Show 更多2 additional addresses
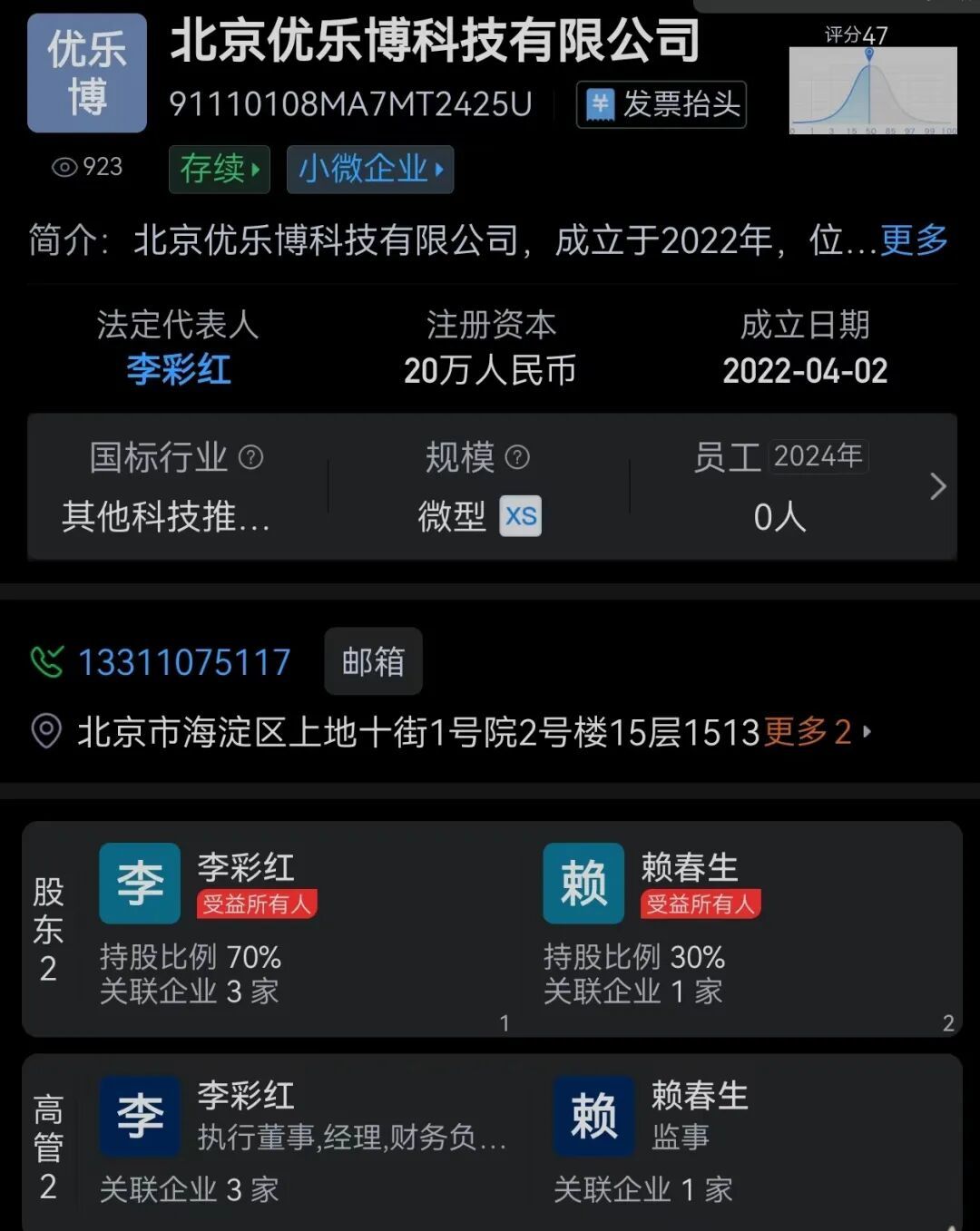 pos(817,731)
